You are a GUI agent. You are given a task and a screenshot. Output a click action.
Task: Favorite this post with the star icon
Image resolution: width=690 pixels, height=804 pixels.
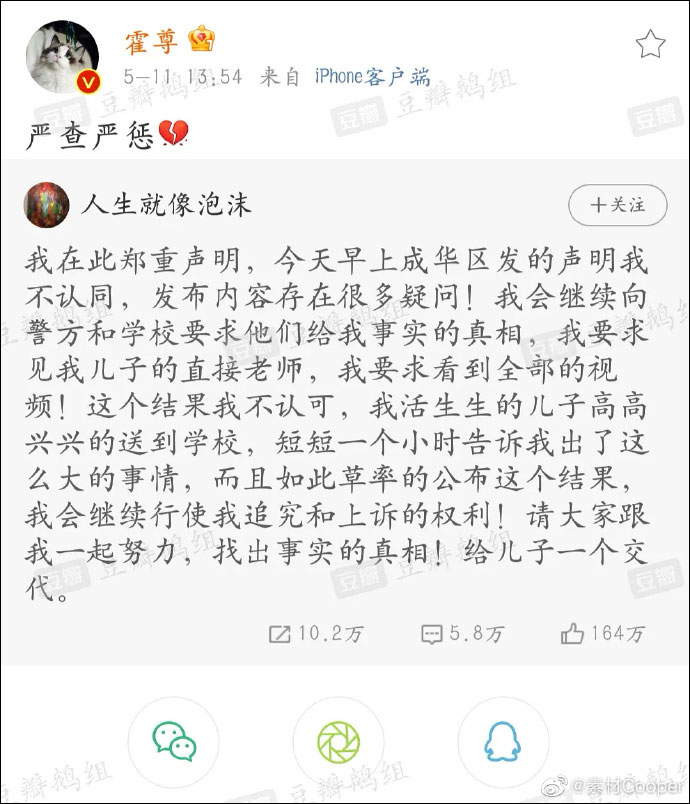pos(650,43)
